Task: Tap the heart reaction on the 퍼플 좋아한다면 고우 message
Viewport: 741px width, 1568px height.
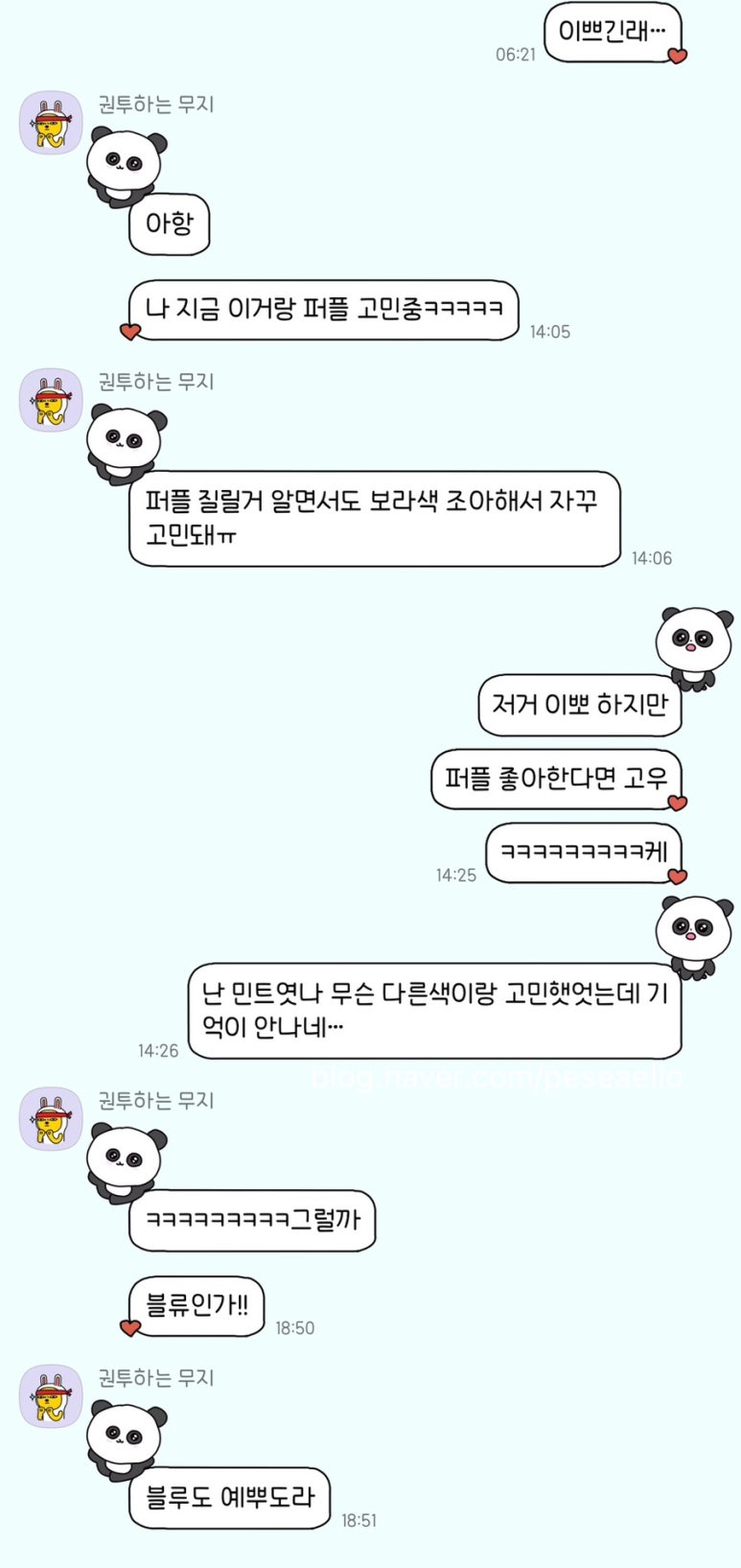Action: pos(678,803)
